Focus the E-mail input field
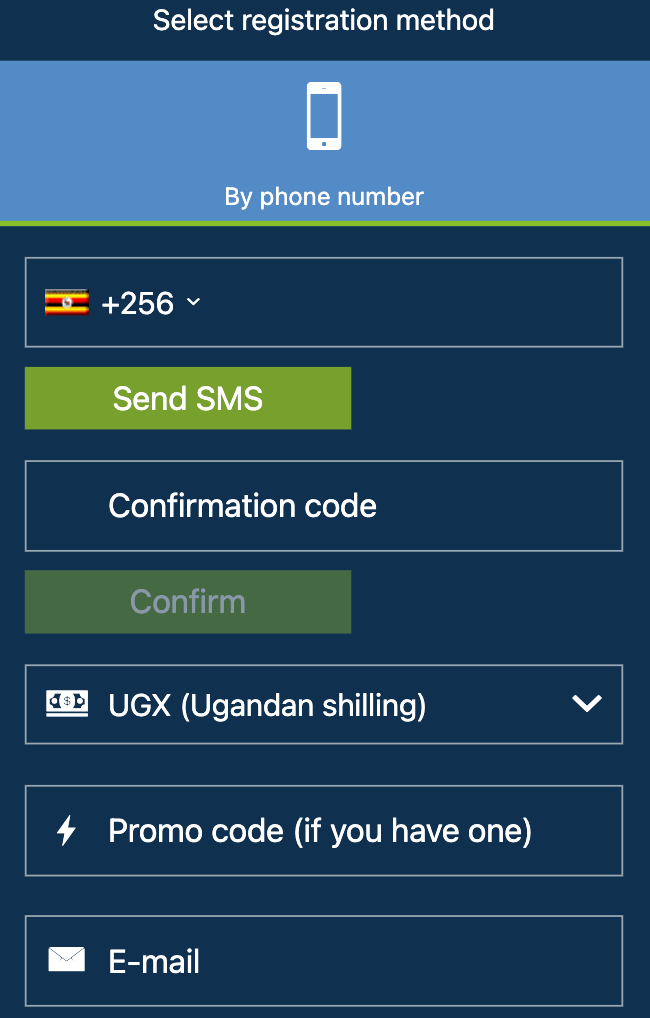Viewport: 650px width, 1018px height. click(x=324, y=962)
